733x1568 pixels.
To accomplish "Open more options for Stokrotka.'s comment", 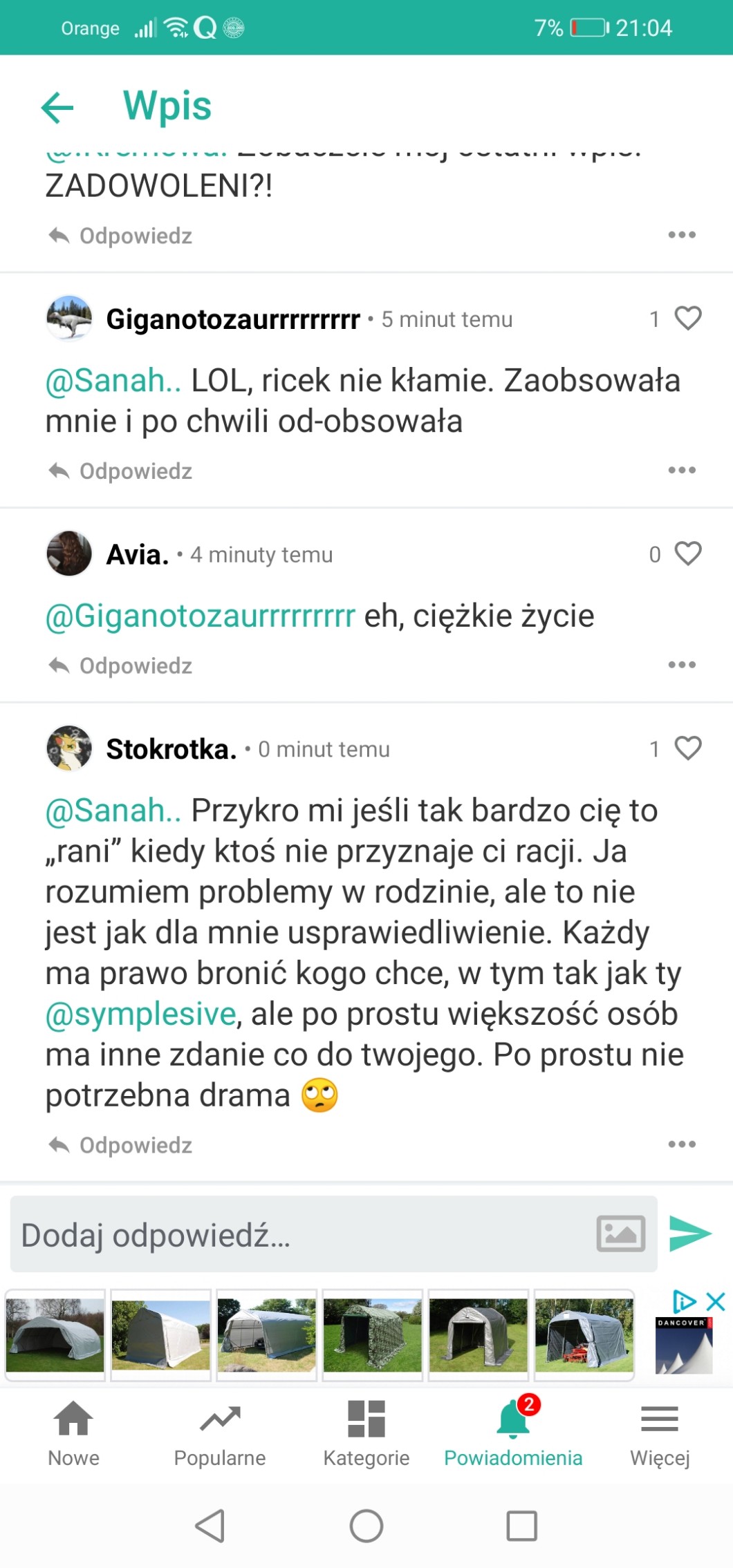I will 682,1144.
